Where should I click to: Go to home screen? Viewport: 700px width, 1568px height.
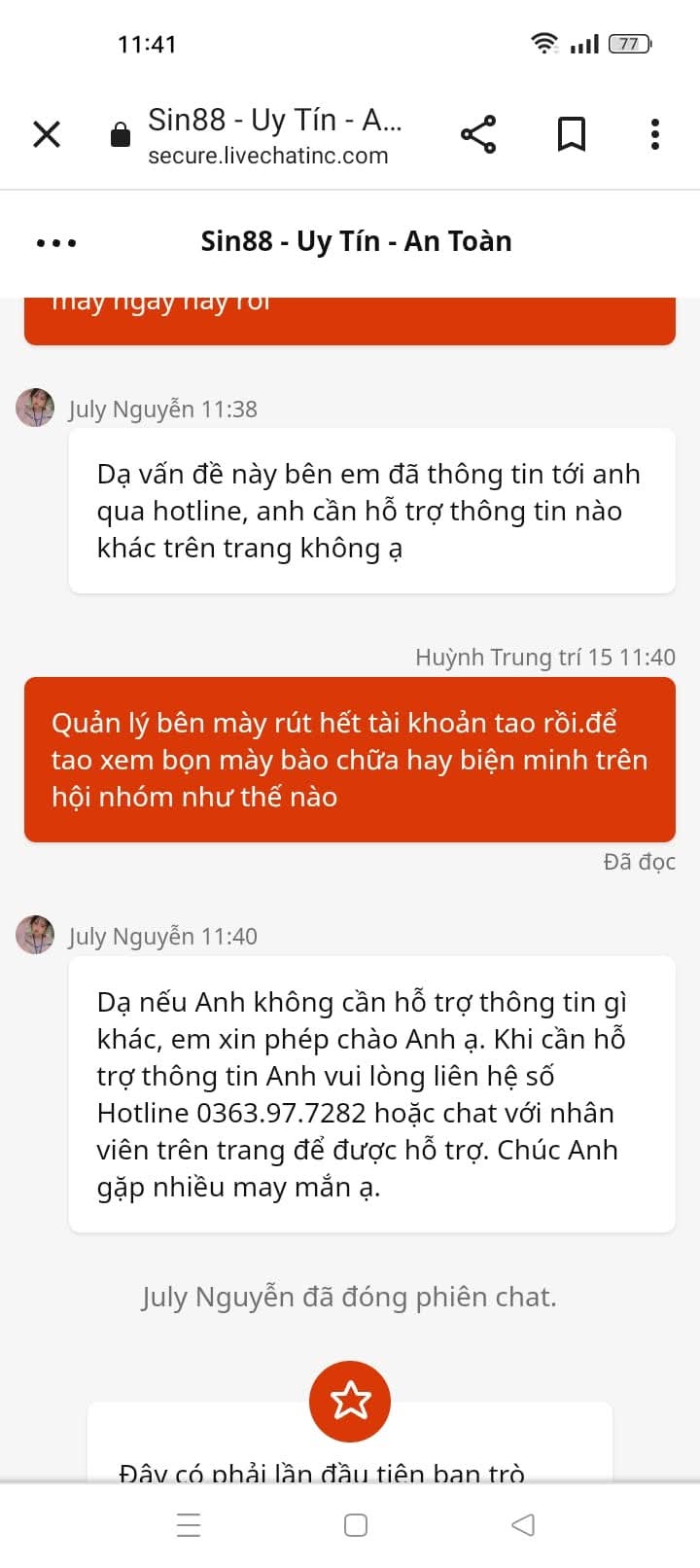pyautogui.click(x=356, y=1524)
